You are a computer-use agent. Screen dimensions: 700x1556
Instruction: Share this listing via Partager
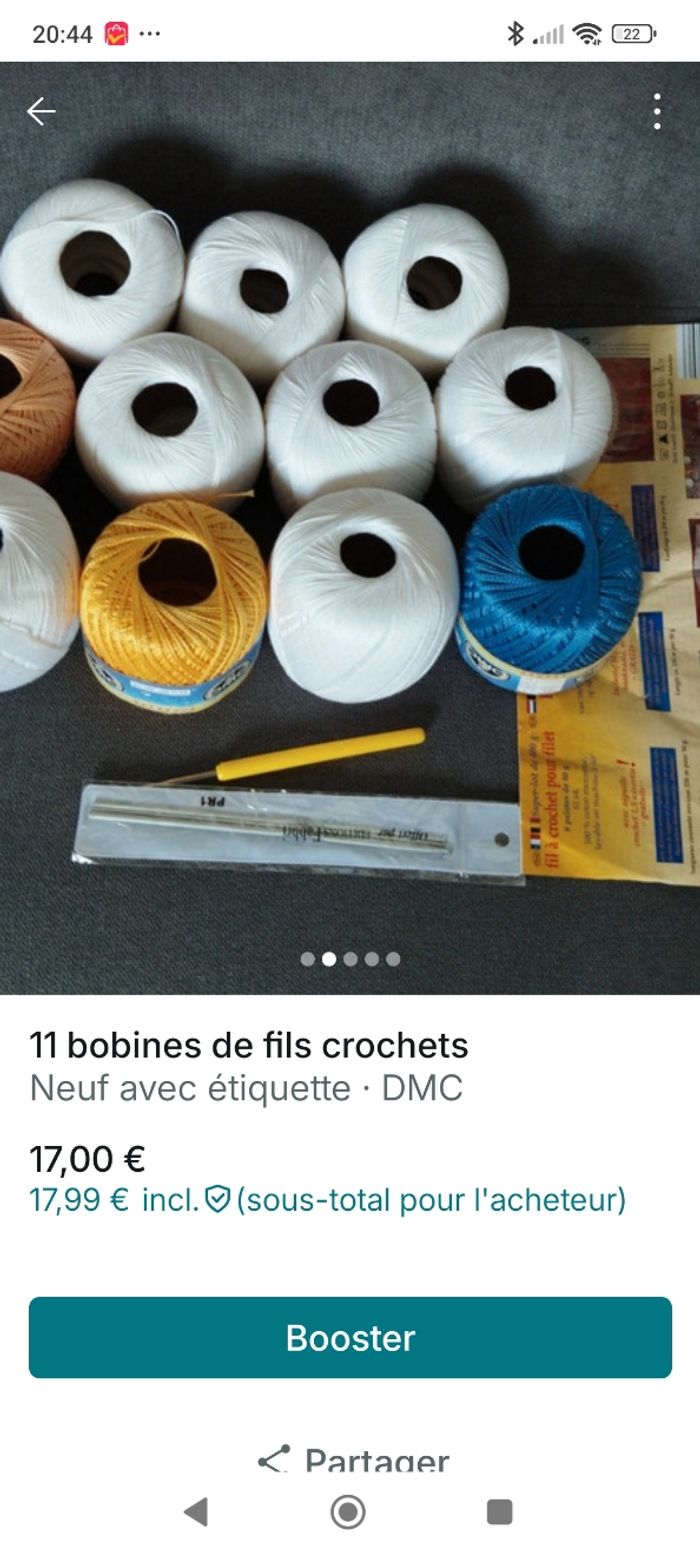coord(354,1460)
